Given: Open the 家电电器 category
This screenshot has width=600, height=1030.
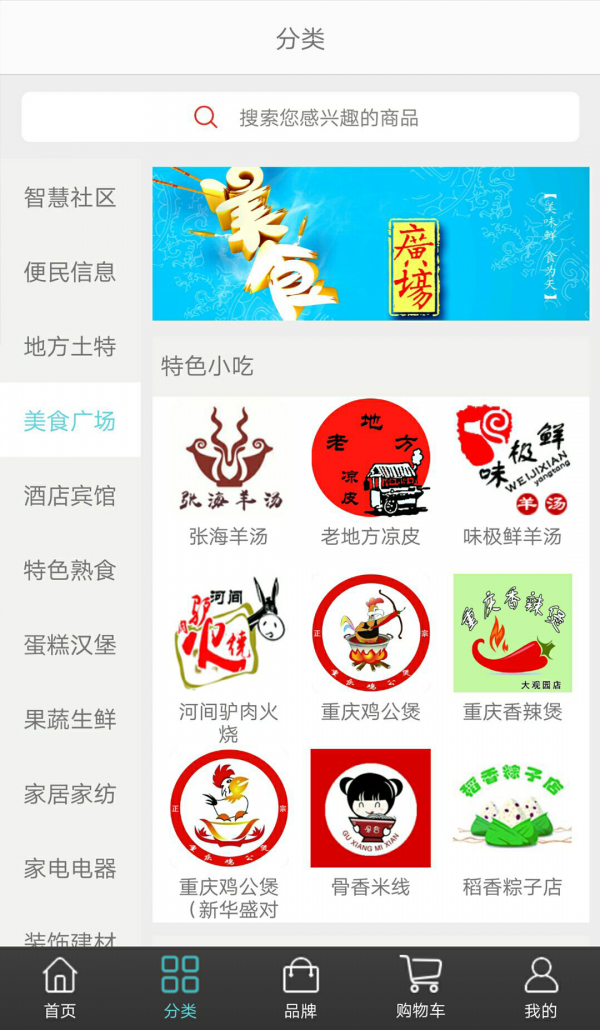Looking at the screenshot, I should [x=70, y=868].
